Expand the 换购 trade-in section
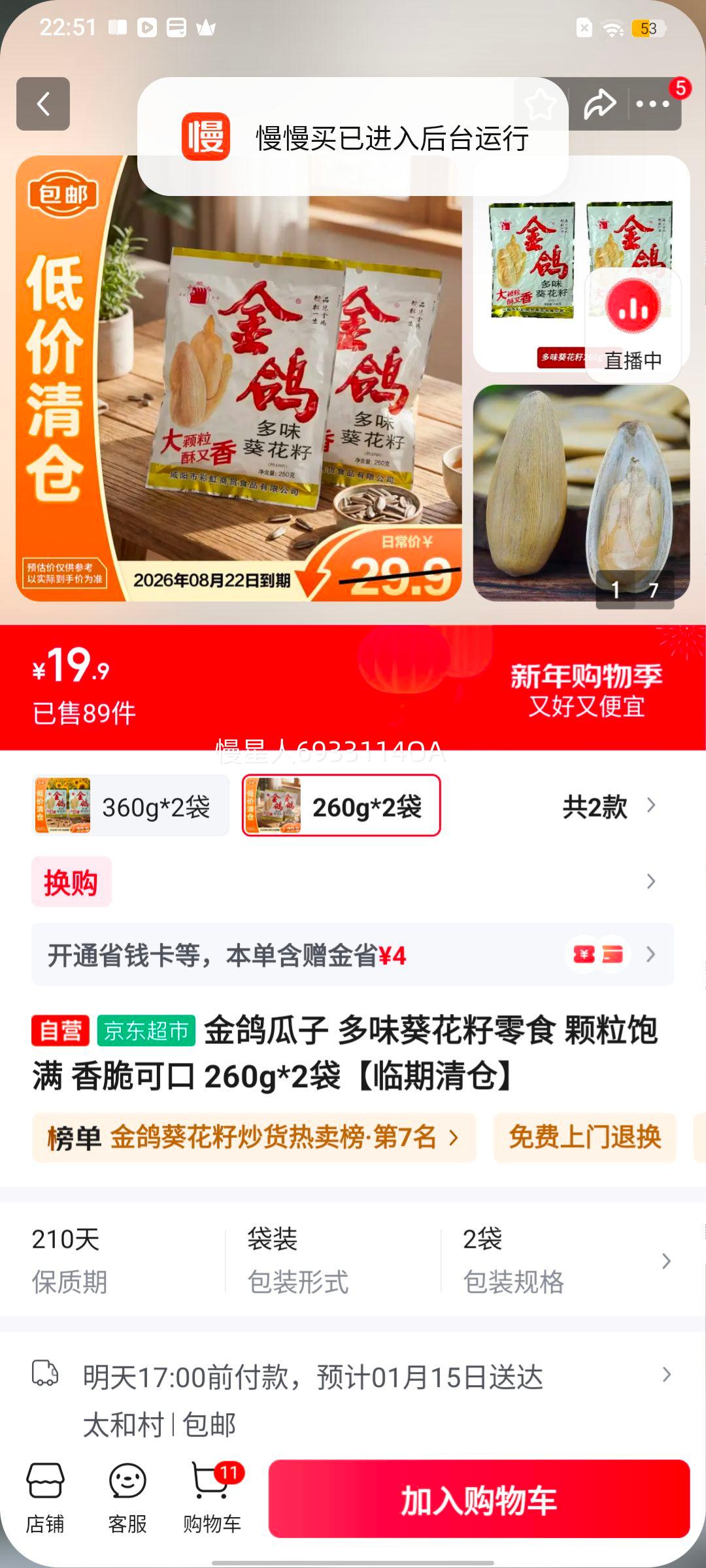 (x=71, y=881)
